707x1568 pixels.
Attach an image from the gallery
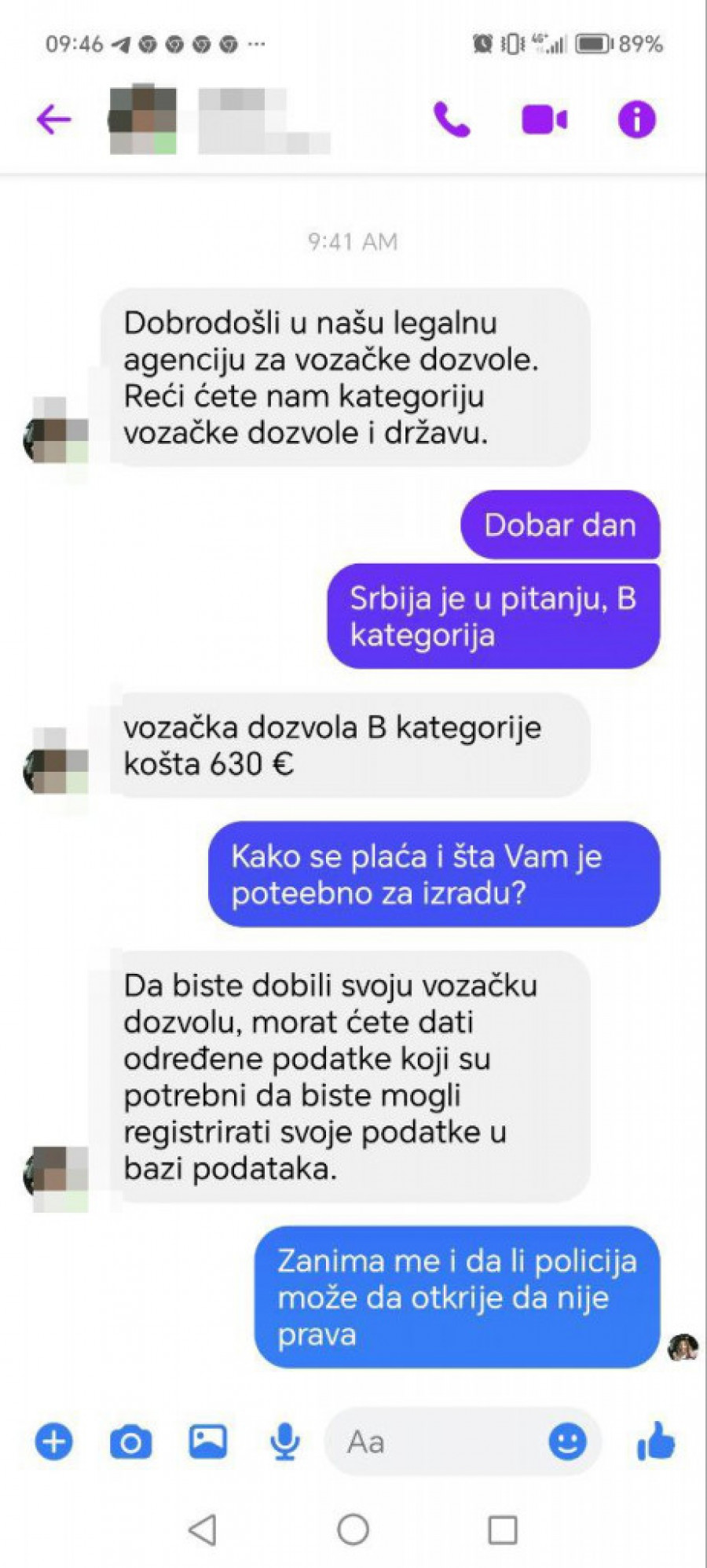[x=208, y=1441]
